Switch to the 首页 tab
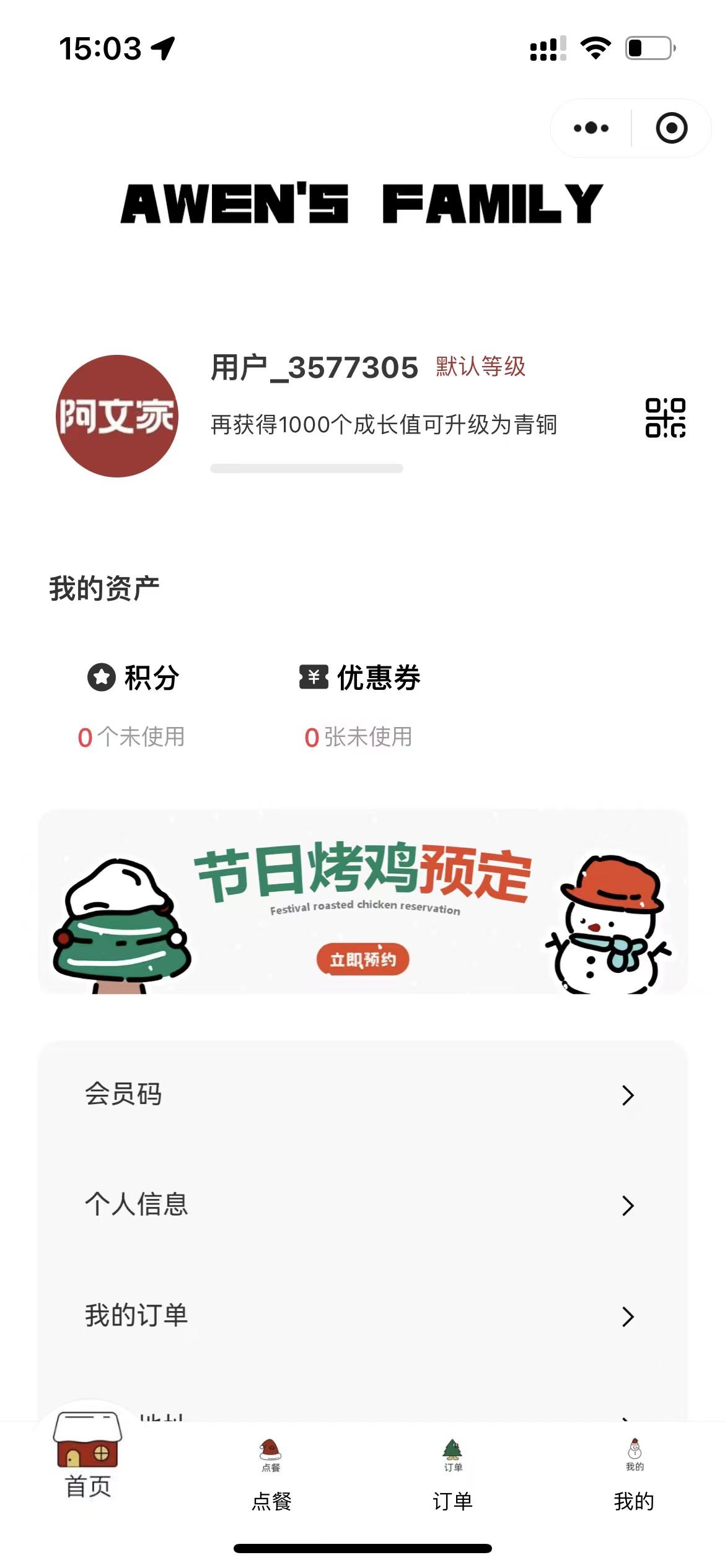 click(88, 1461)
